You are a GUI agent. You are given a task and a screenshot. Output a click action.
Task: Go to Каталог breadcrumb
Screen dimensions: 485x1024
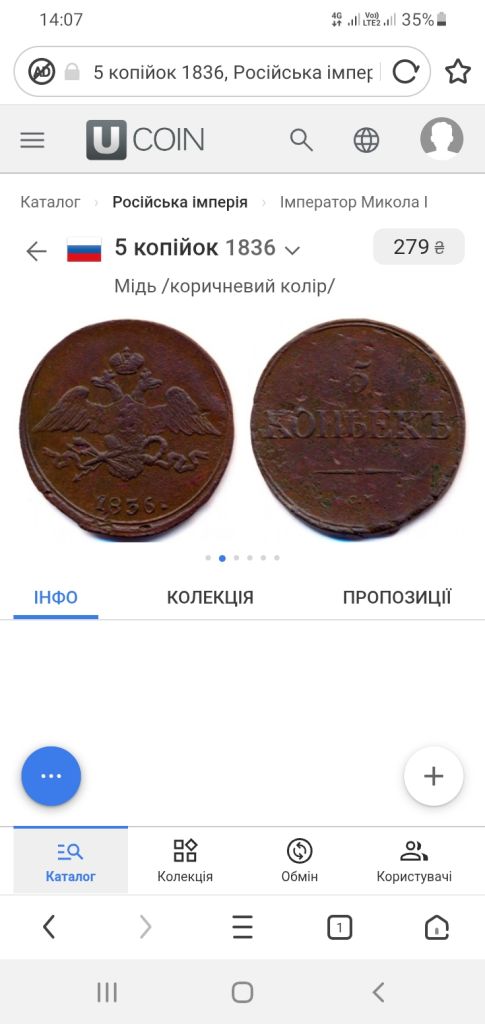point(50,202)
